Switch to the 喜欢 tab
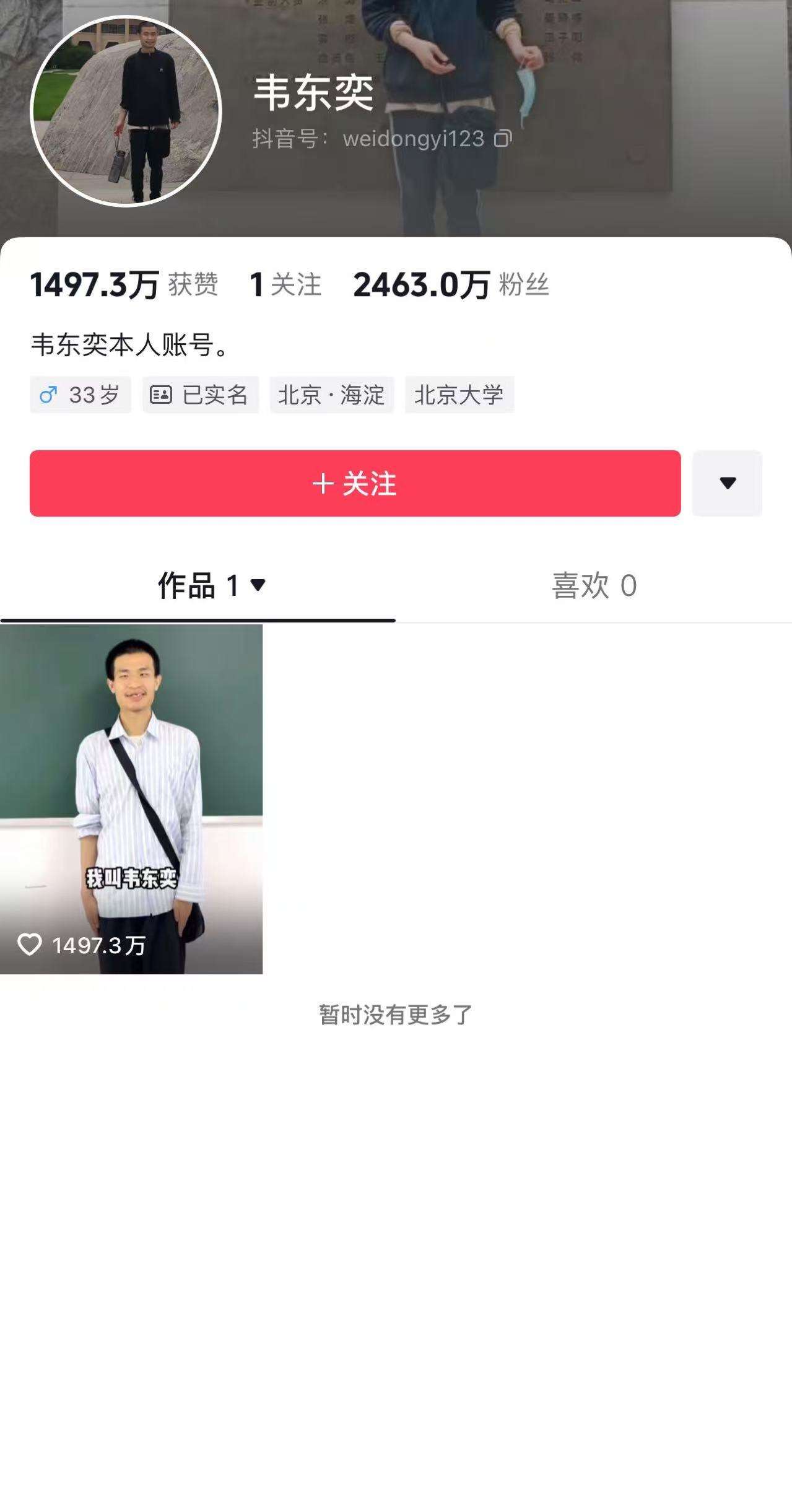792x1512 pixels. (593, 585)
